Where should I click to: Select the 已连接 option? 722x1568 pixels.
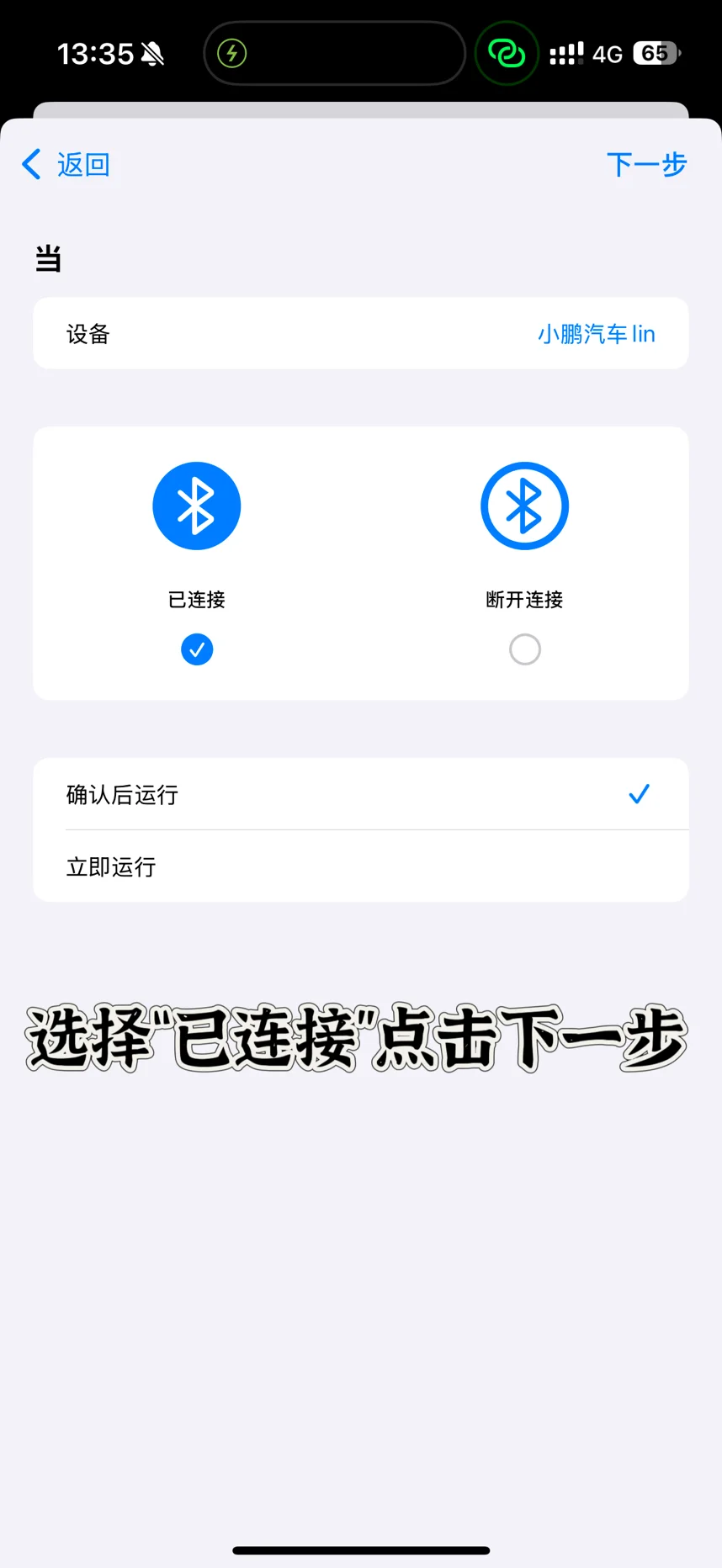(197, 563)
